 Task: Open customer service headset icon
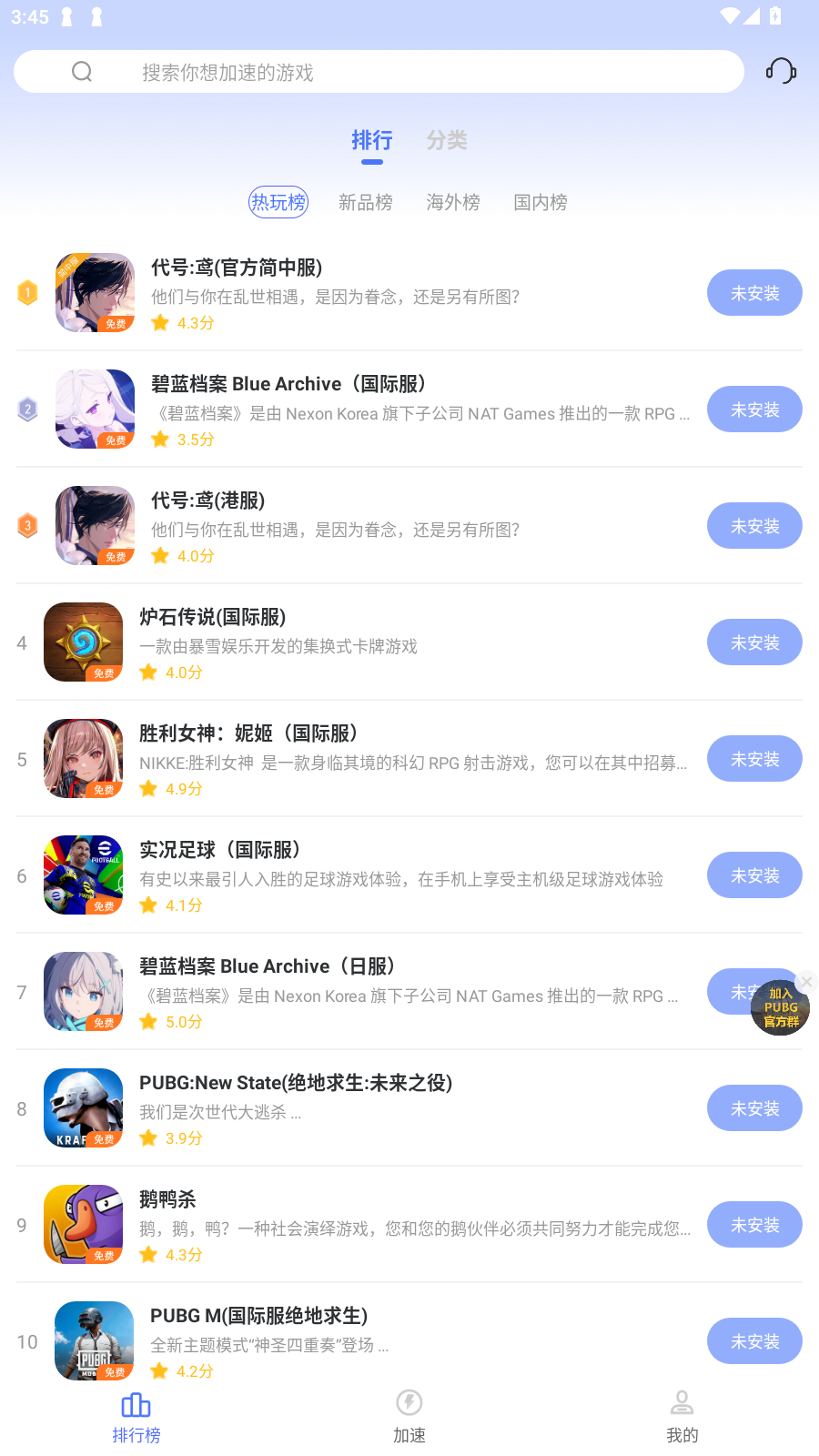(781, 71)
